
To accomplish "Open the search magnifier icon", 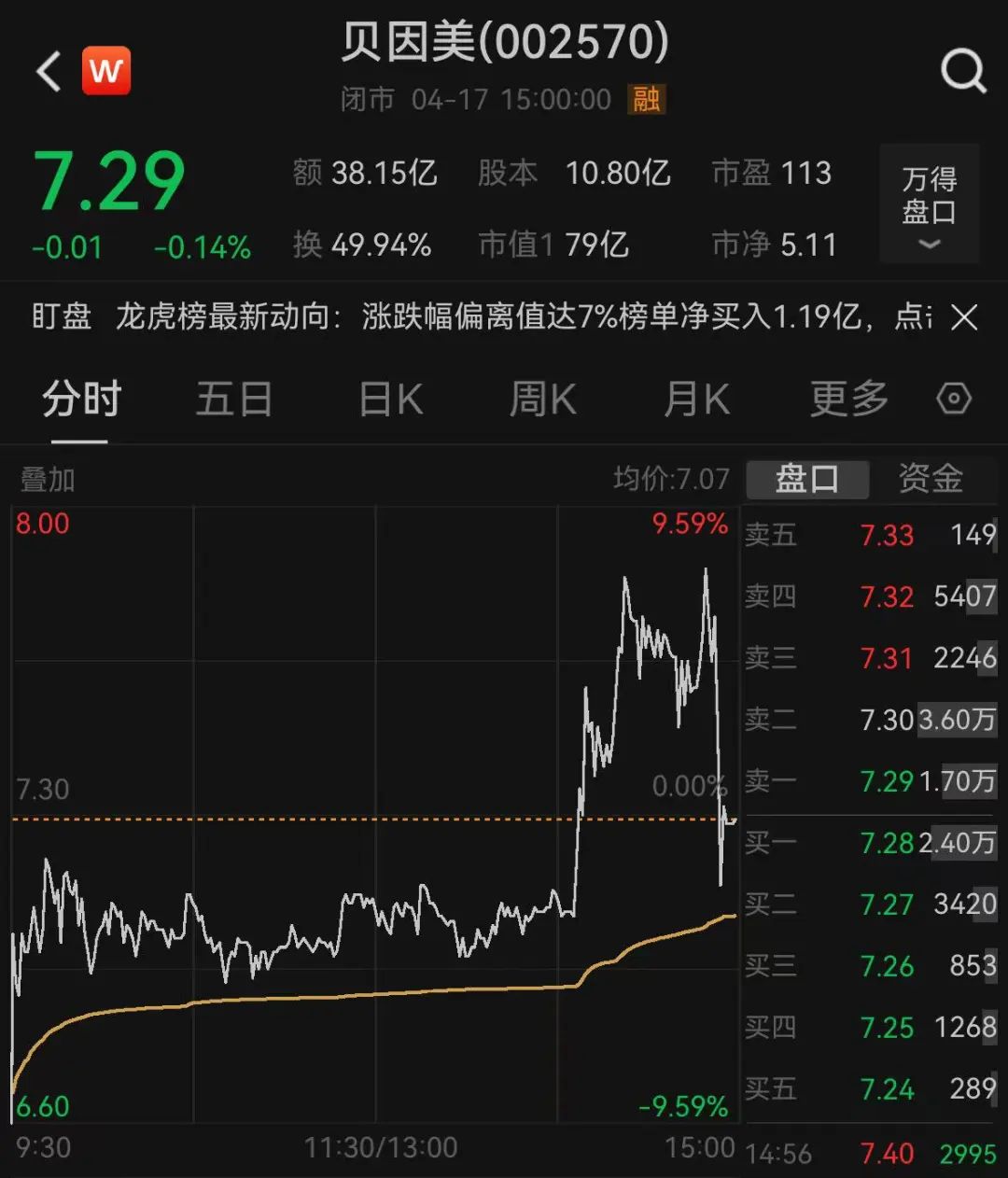I will coord(962,71).
